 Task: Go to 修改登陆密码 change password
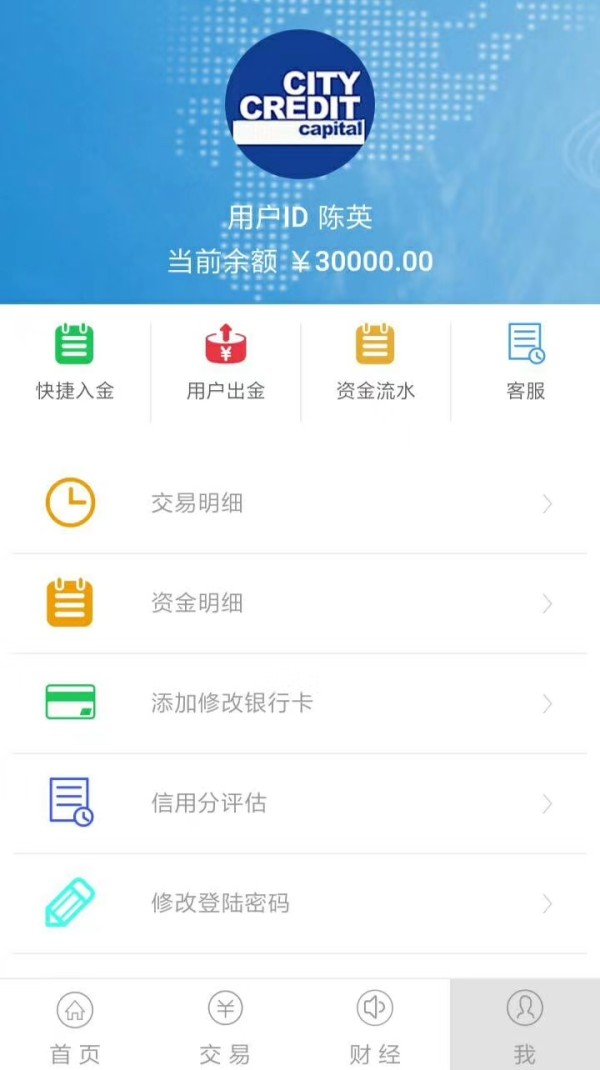pos(300,903)
